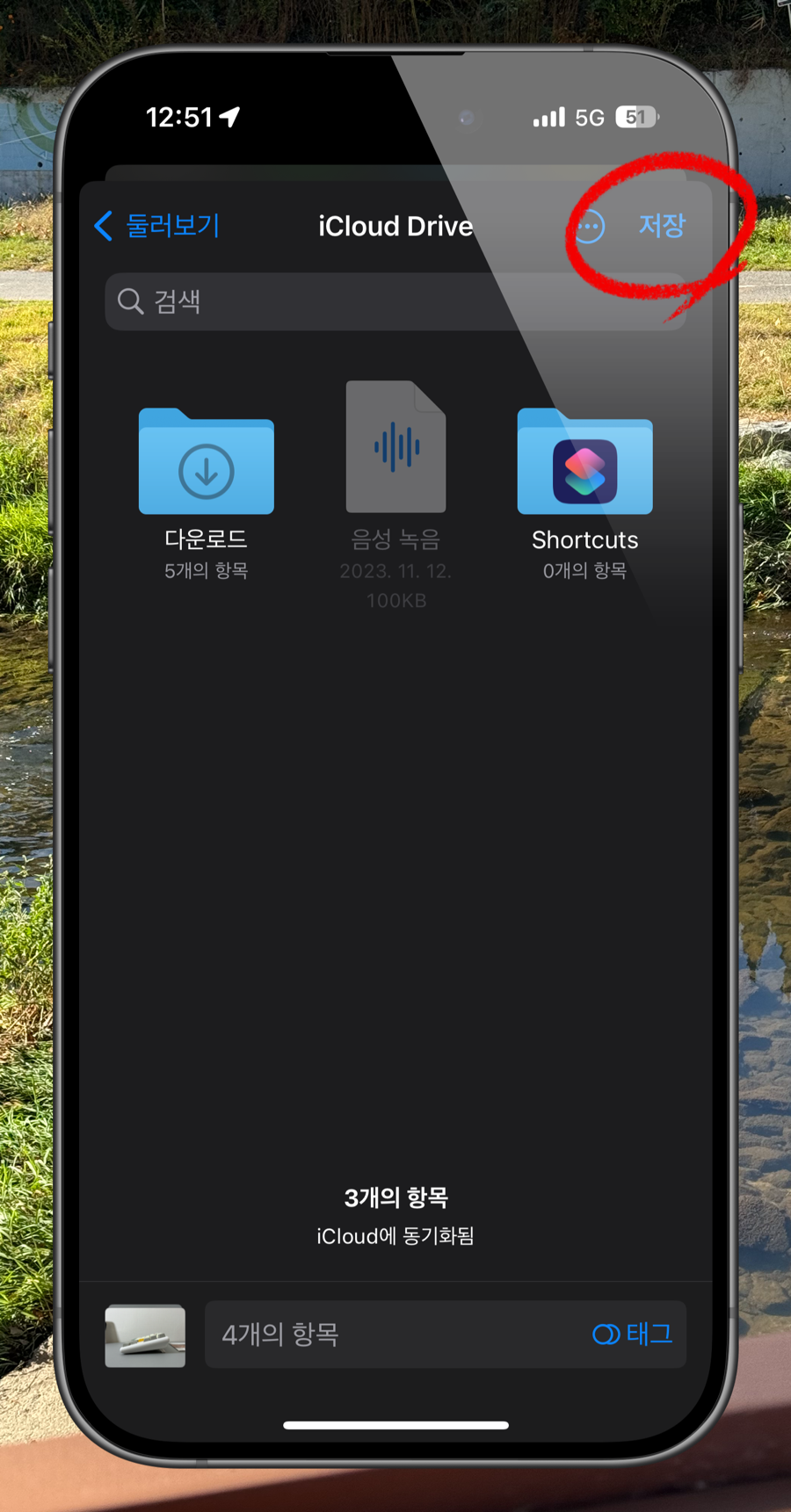Edit the 4개의 항목 name field
Image resolution: width=791 pixels, height=1512 pixels.
click(x=387, y=1335)
